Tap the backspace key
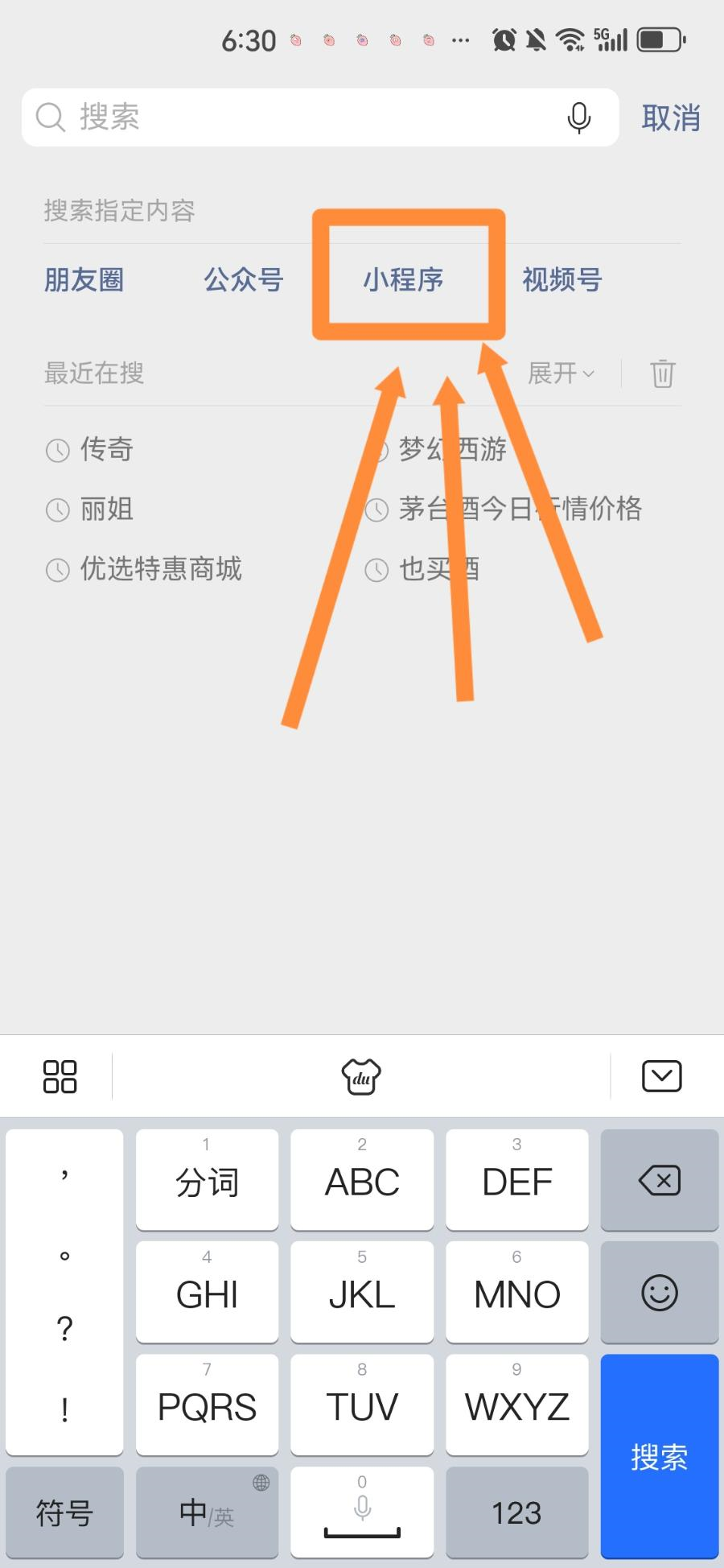Screen dimensions: 724x1568 (659, 1181)
